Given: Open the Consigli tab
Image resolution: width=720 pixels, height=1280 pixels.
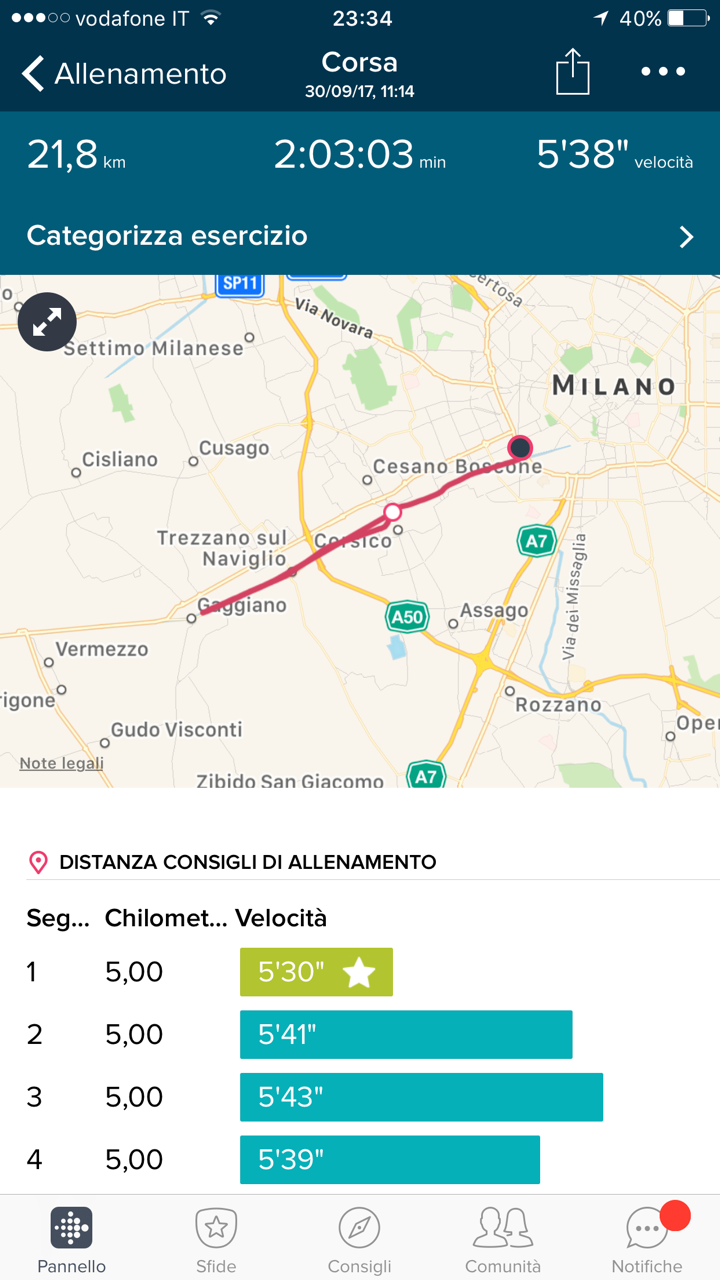Looking at the screenshot, I should pos(360,1240).
